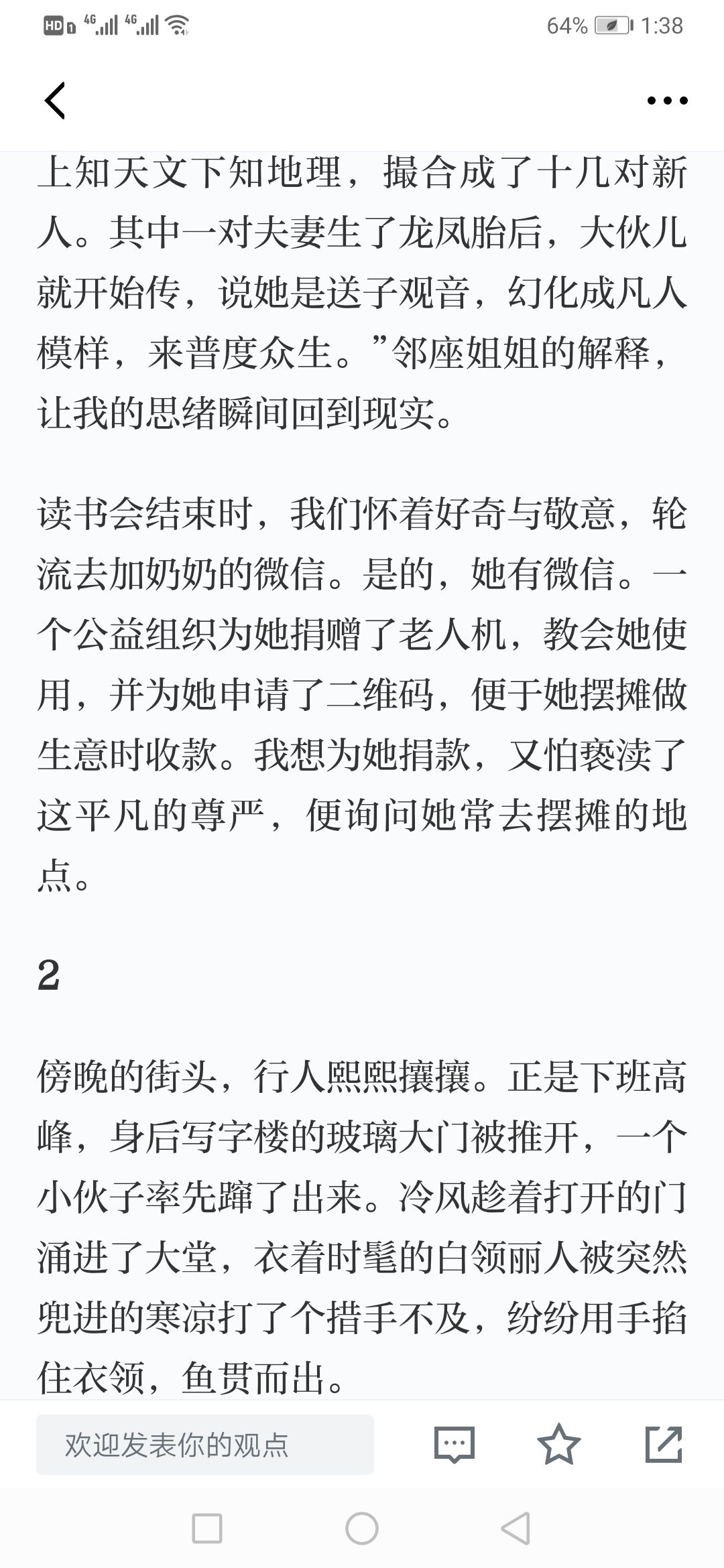Open recent apps from the navigation bar
Viewport: 724px width, 1568px height.
click(x=207, y=1529)
